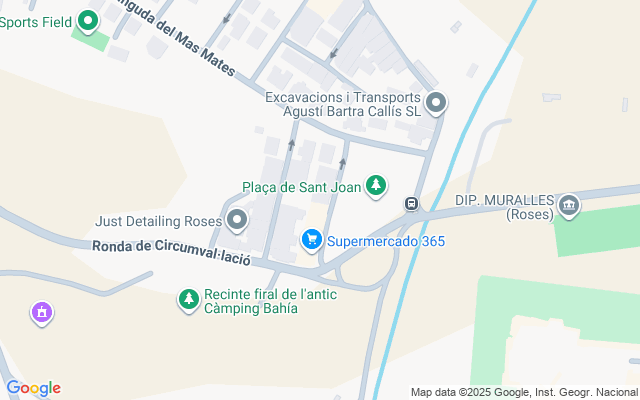Select Excavacions i Transports Agustí Bartra Callís marker
This screenshot has height=400, width=640.
pos(436,102)
